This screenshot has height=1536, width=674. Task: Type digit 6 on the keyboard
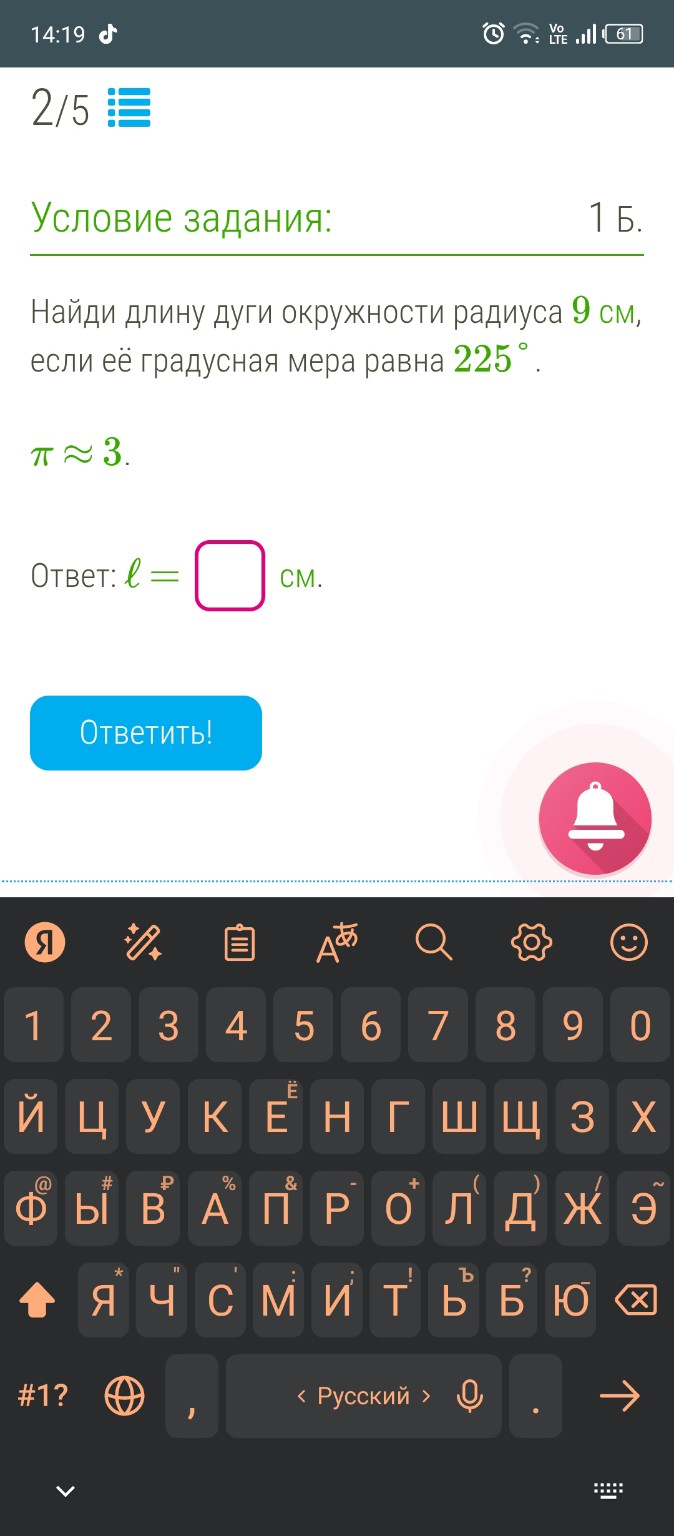[x=371, y=1027]
